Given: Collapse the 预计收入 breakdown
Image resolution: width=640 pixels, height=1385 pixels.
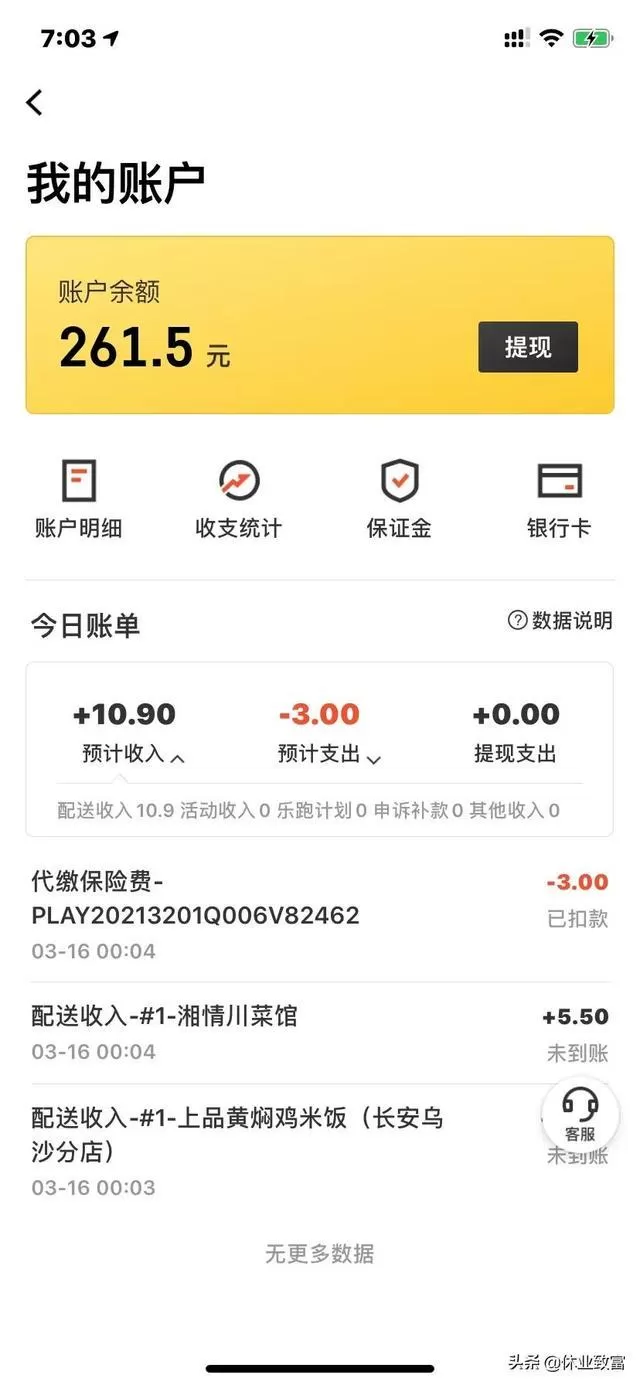Looking at the screenshot, I should tap(133, 755).
